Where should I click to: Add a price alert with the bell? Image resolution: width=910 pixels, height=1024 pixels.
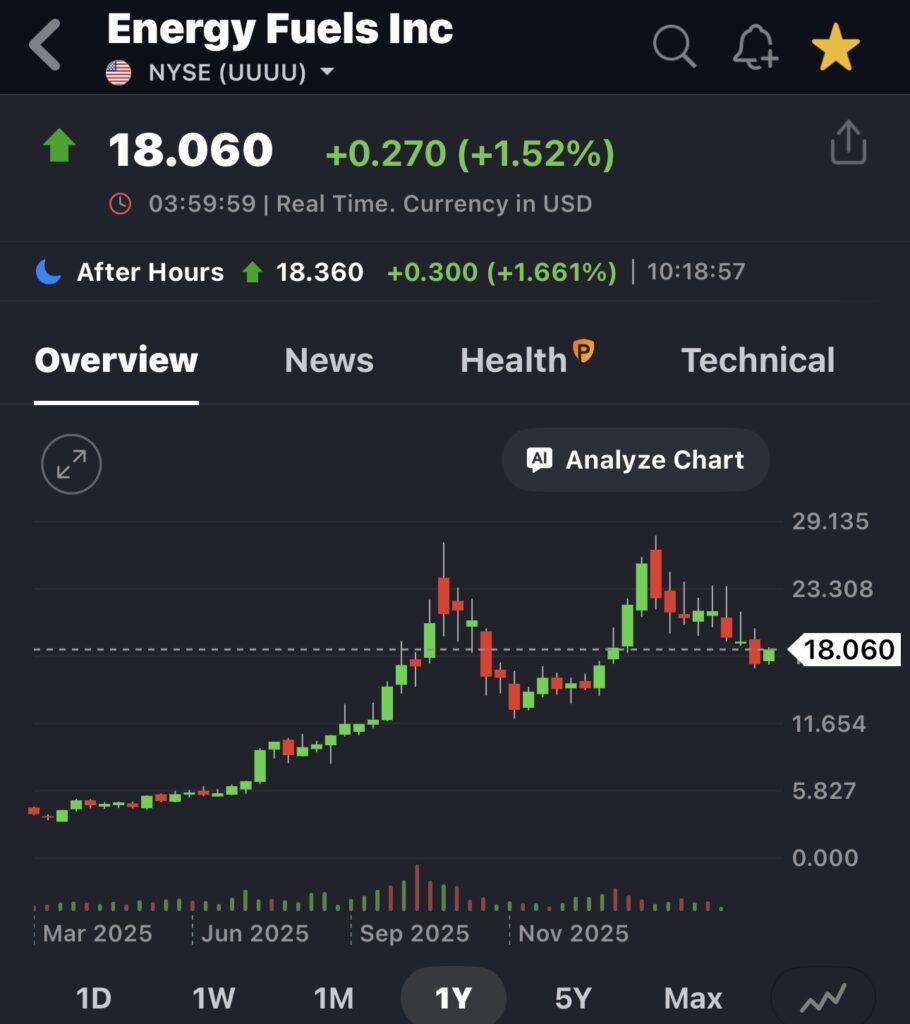click(755, 46)
